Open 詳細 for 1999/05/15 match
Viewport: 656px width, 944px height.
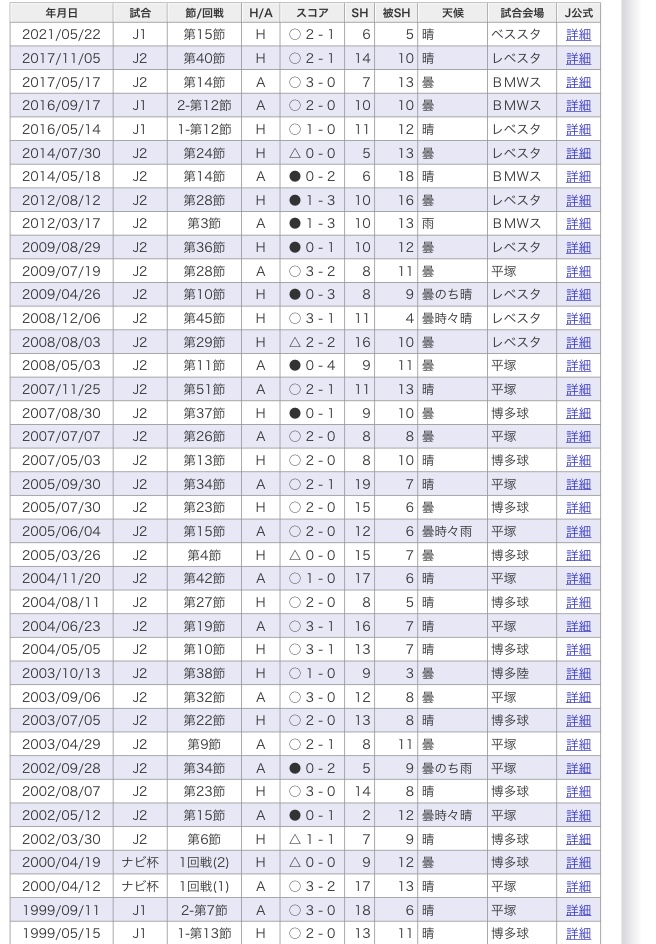578,933
